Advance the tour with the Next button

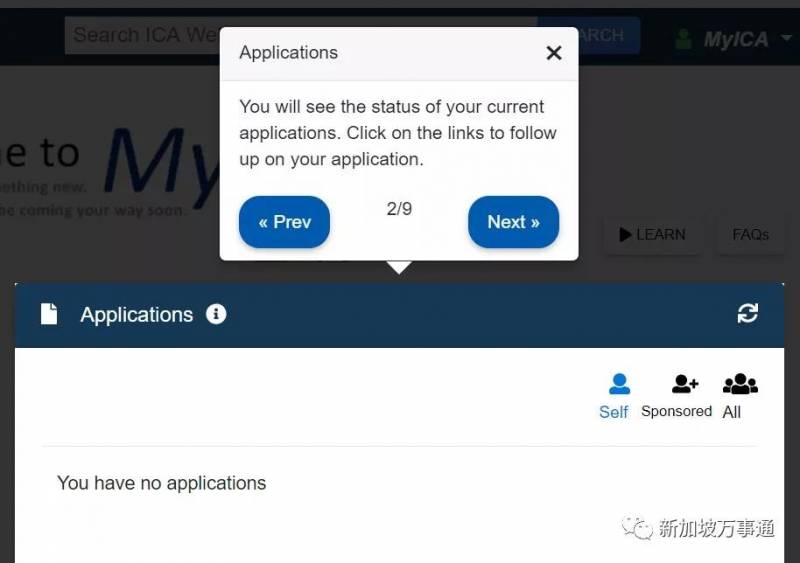click(x=513, y=222)
